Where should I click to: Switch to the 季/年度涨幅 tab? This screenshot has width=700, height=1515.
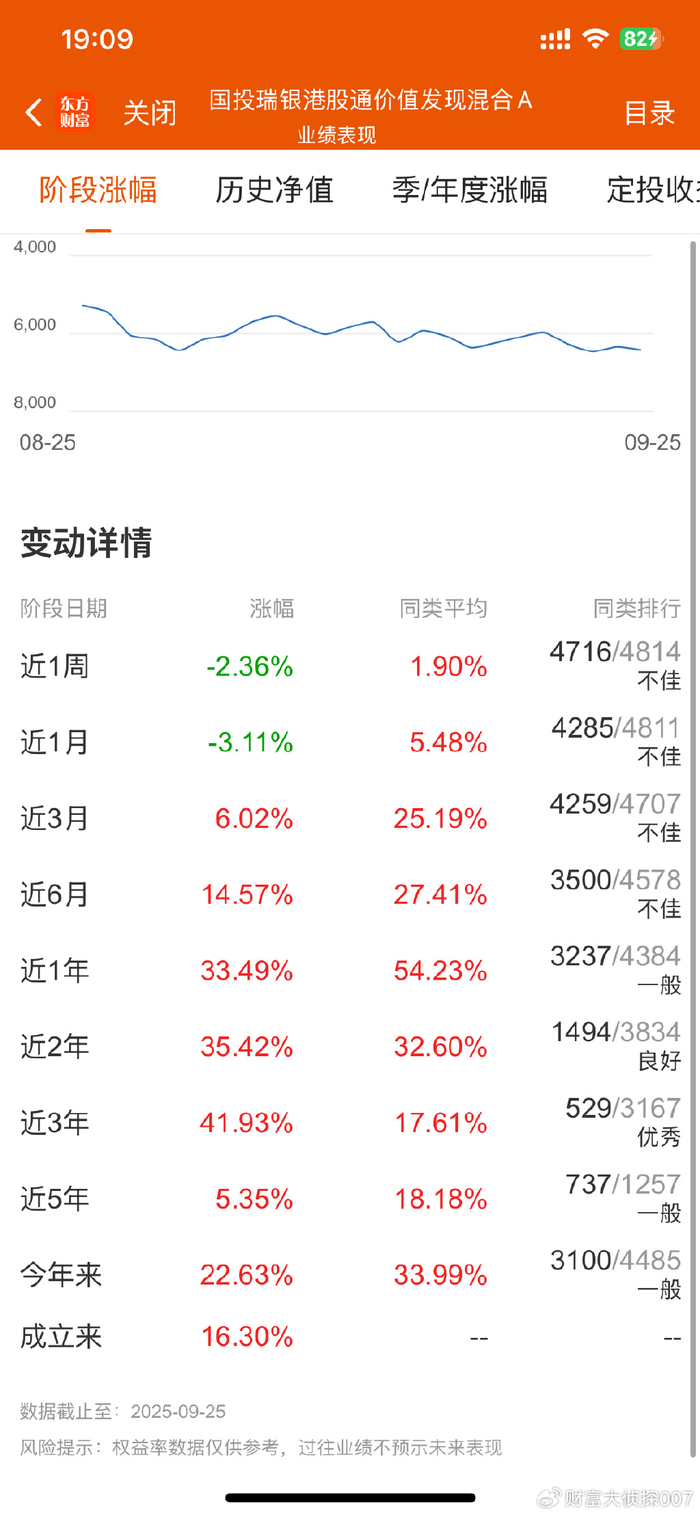click(469, 190)
